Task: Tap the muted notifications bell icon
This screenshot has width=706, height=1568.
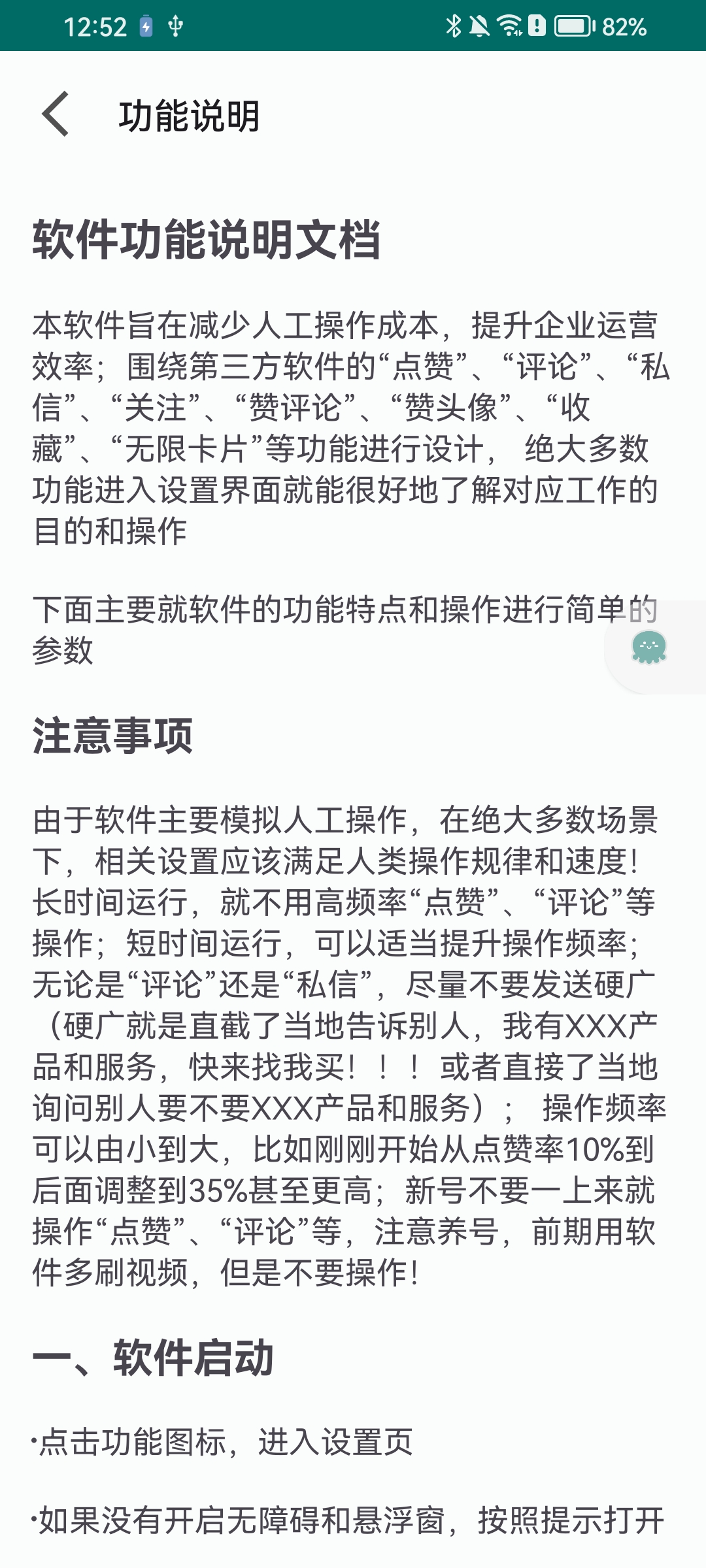Action: [479, 25]
